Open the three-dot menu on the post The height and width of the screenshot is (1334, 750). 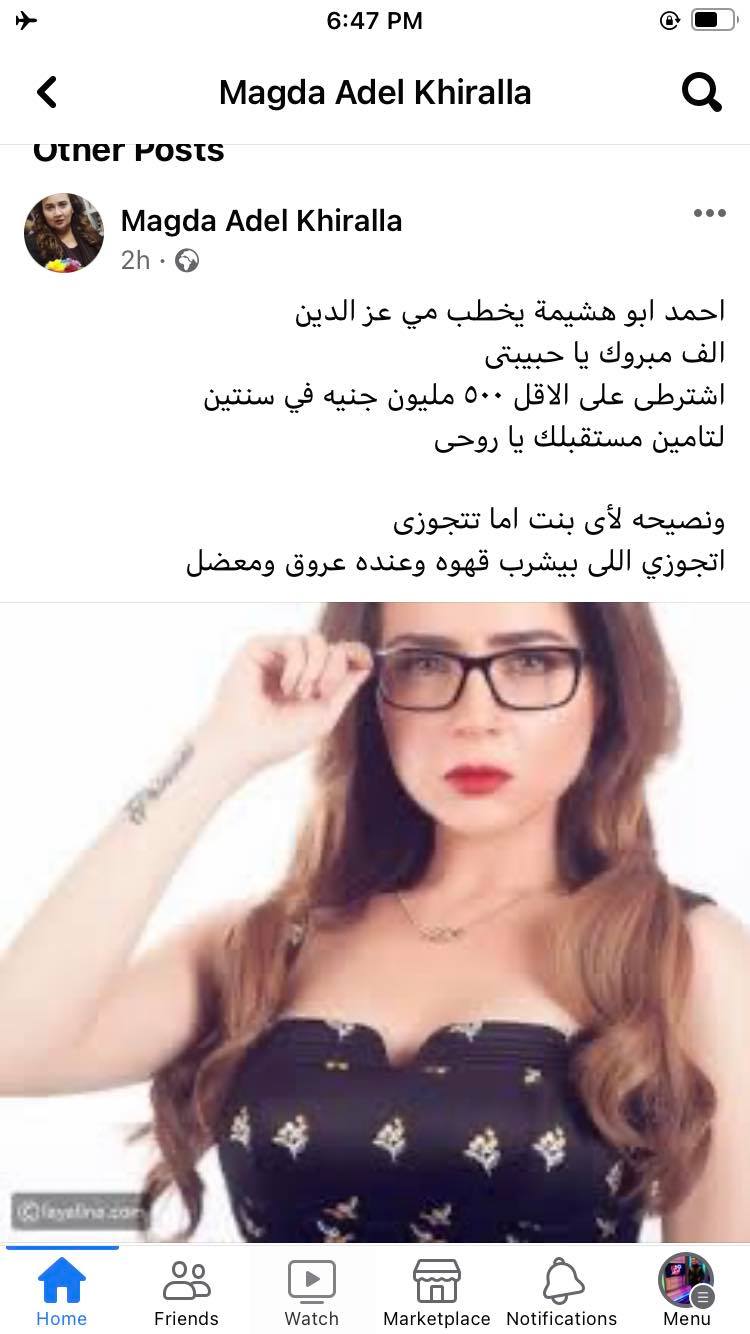(x=709, y=213)
